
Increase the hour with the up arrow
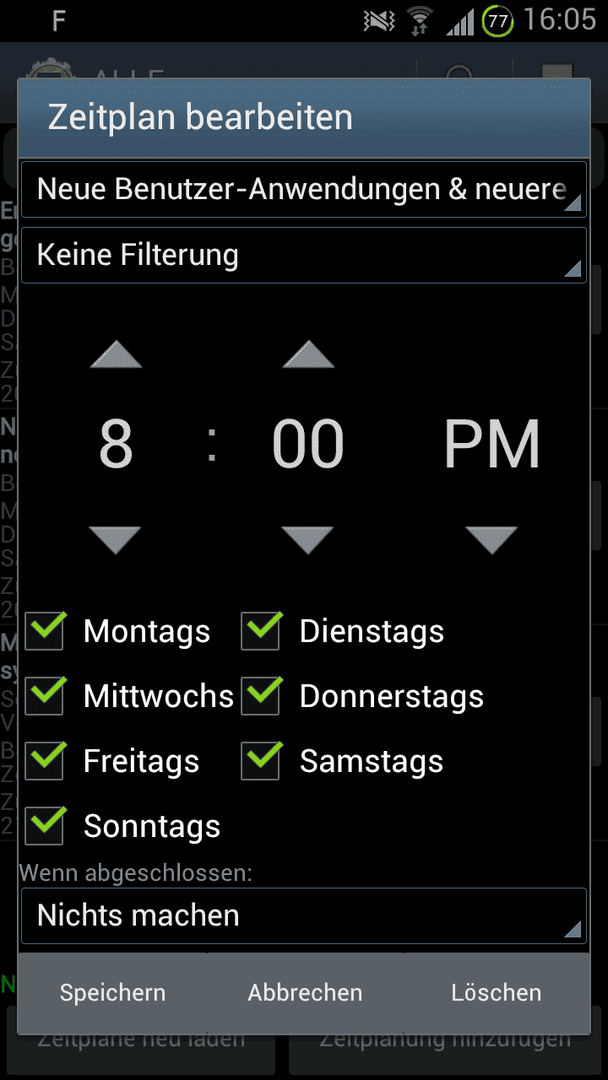pyautogui.click(x=116, y=354)
